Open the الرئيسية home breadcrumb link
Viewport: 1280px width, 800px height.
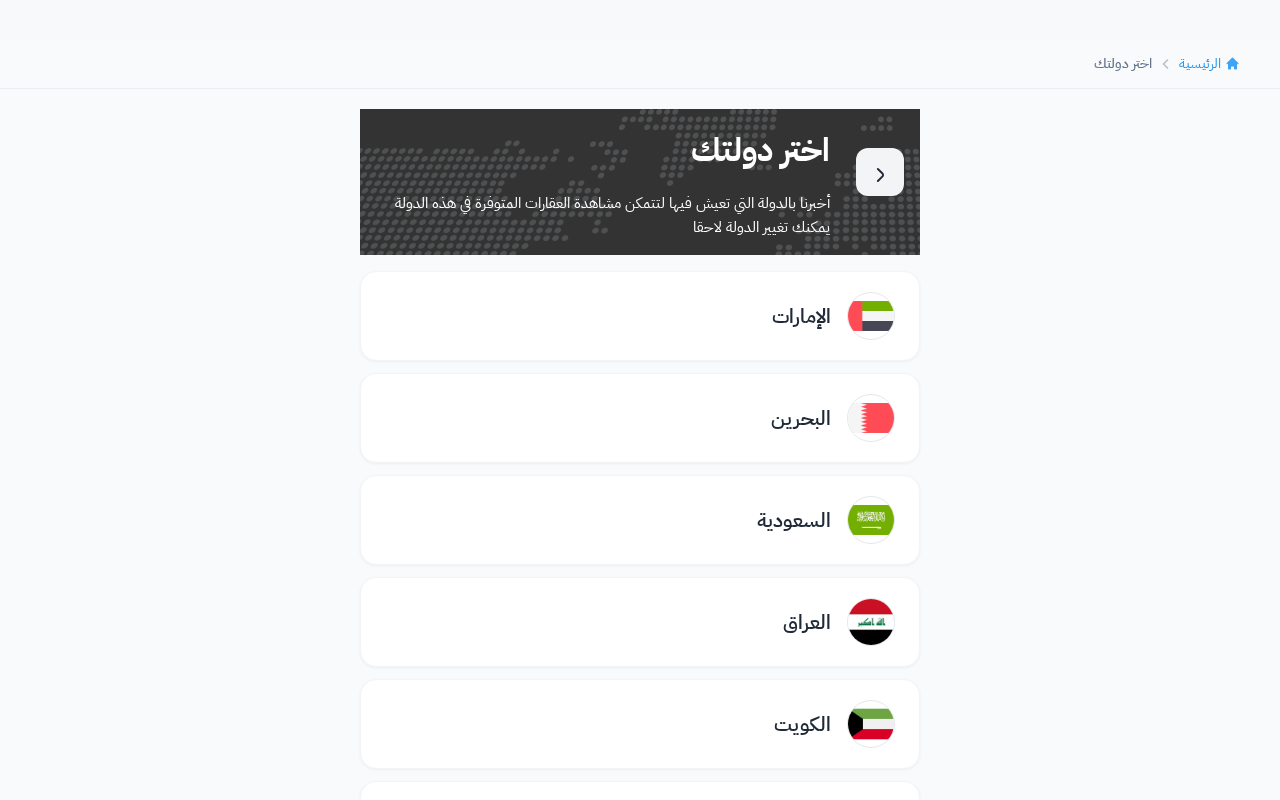point(1209,63)
